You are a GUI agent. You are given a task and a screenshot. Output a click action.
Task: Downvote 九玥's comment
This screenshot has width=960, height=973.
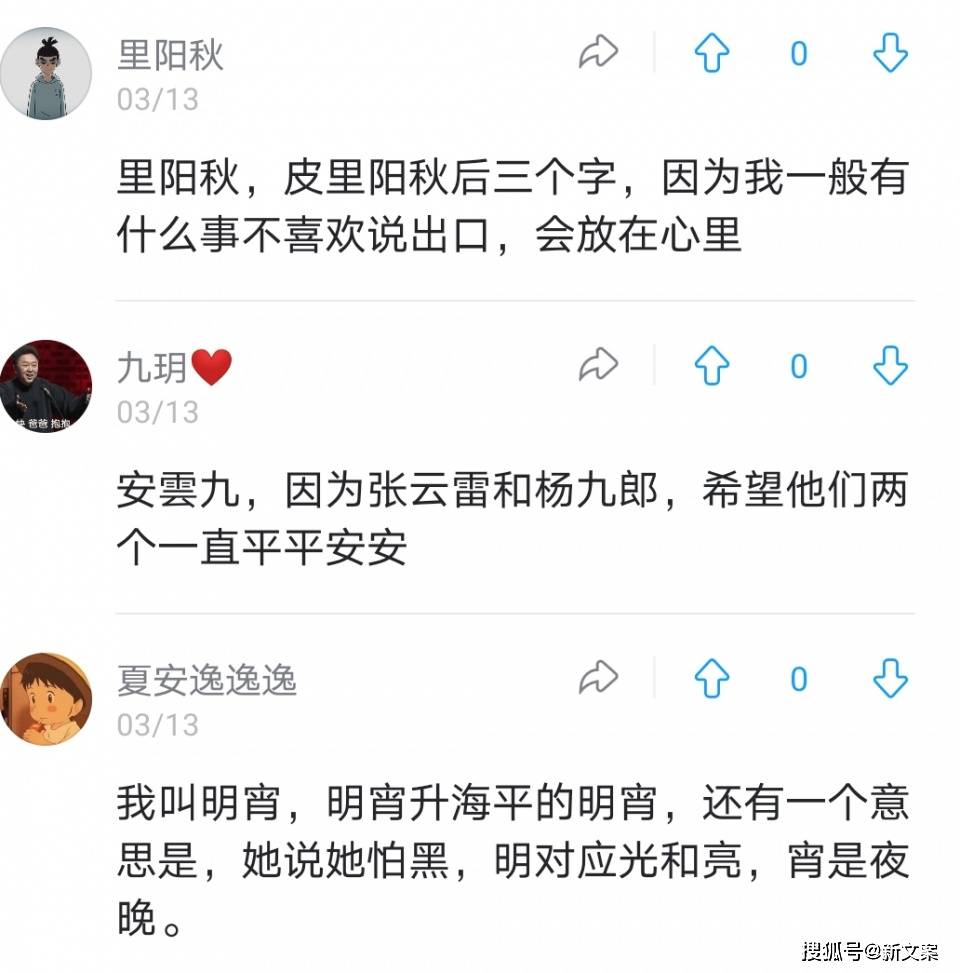(890, 366)
